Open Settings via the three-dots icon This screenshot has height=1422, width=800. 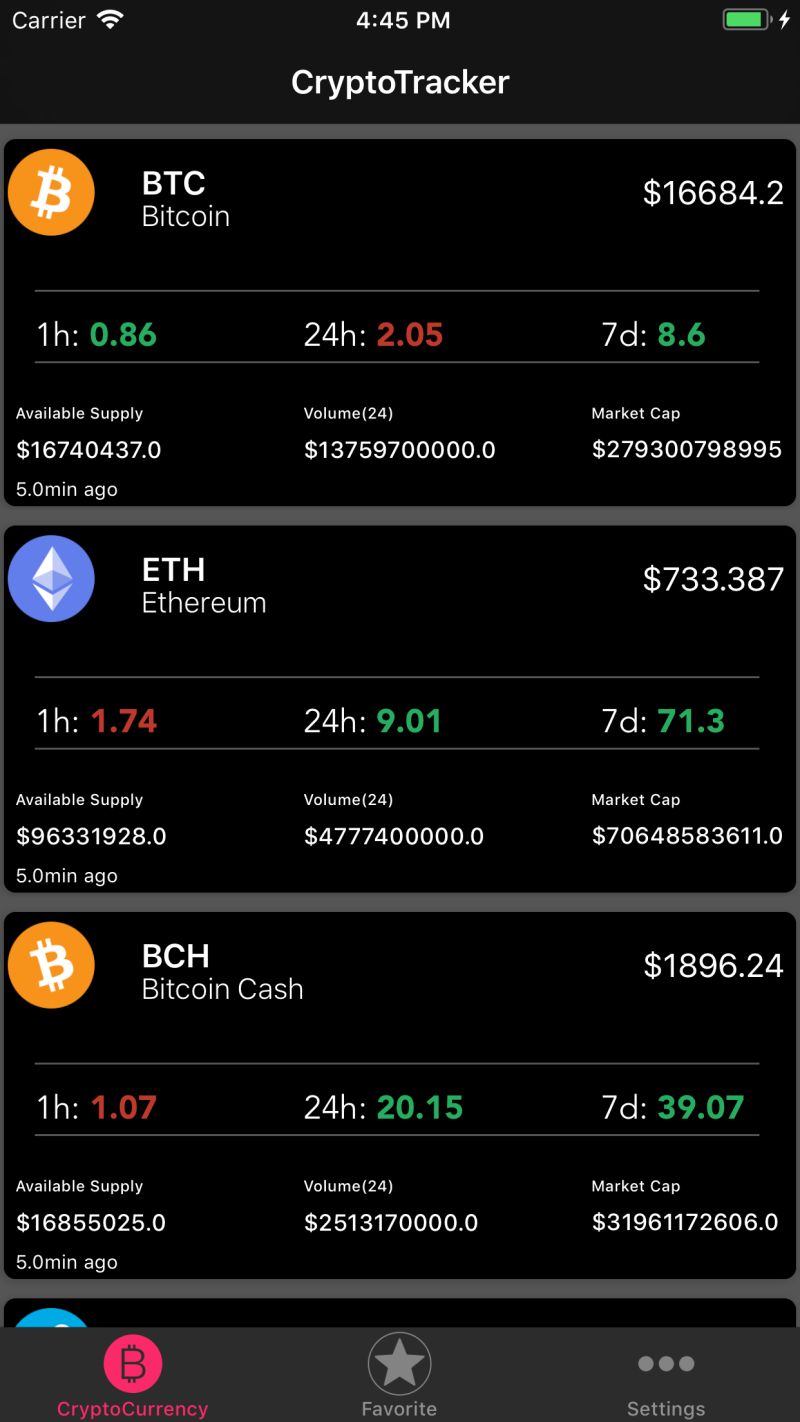pos(665,1363)
